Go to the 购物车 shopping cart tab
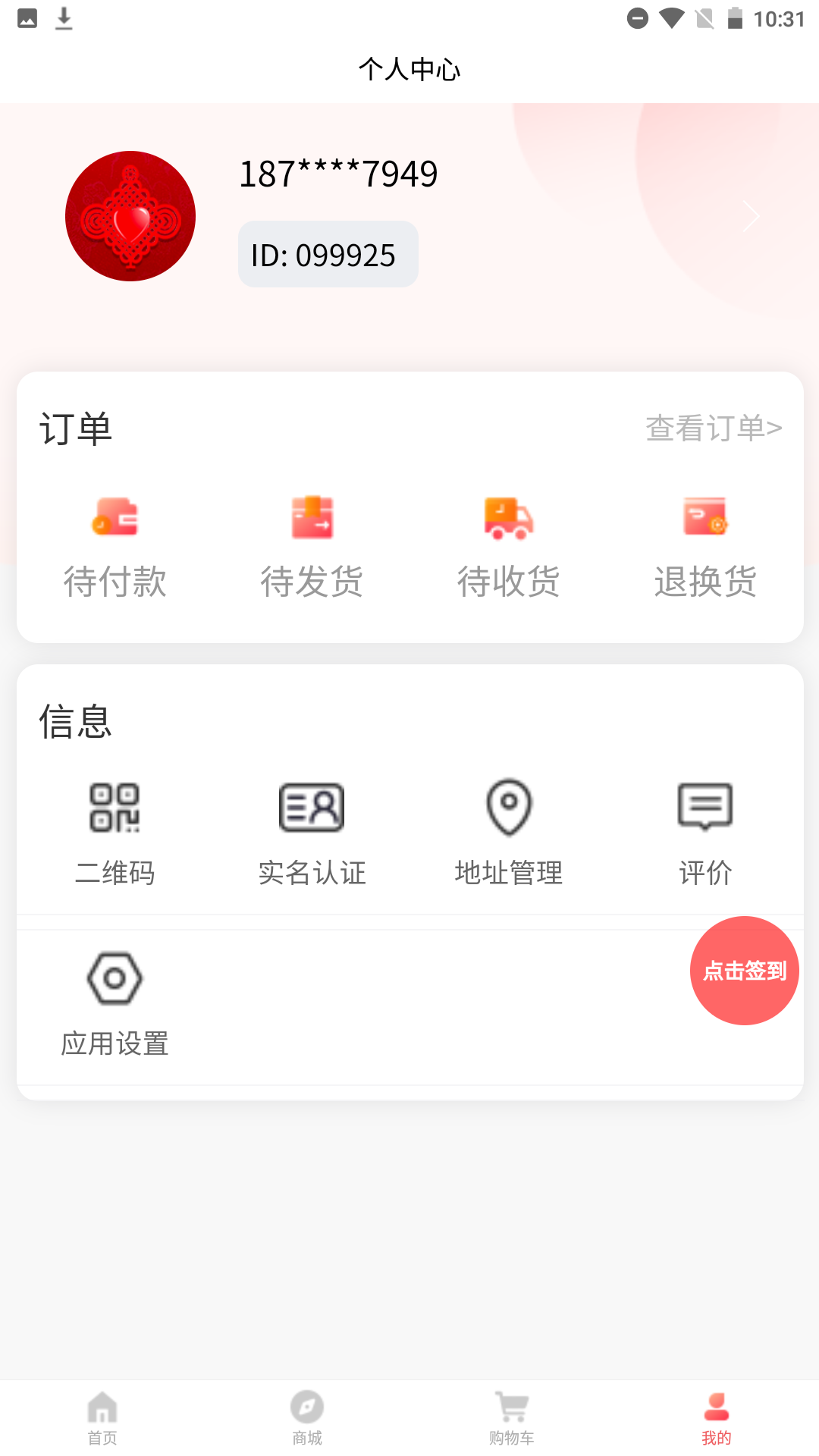Viewport: 819px width, 1456px height. [512, 1418]
